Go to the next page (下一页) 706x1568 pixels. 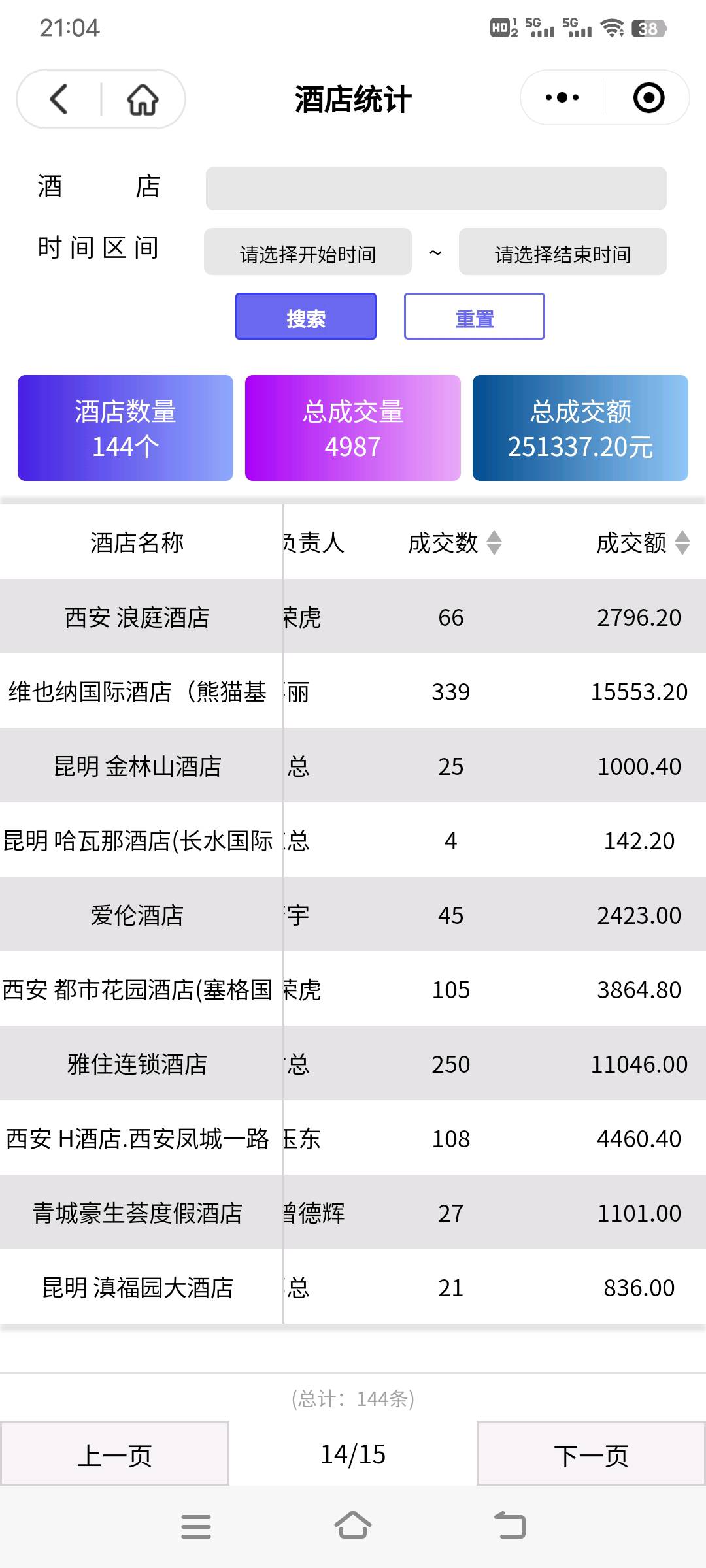[591, 1454]
